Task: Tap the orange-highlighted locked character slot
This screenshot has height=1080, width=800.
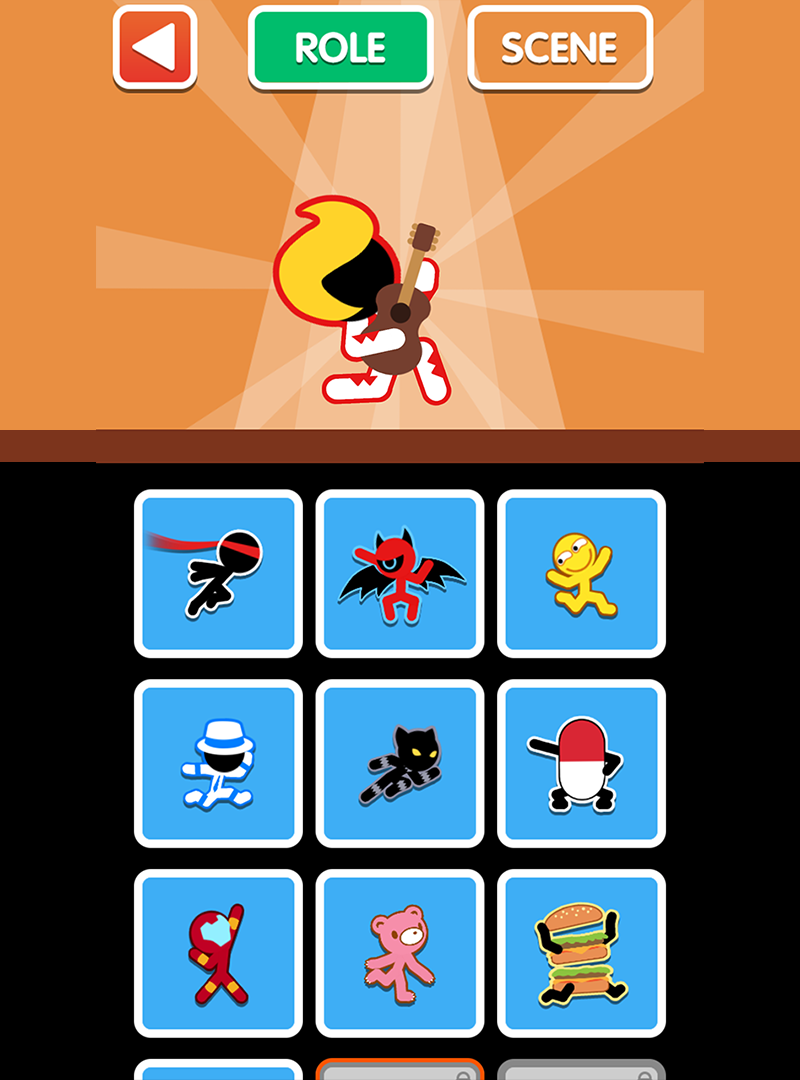Action: [x=400, y=1072]
